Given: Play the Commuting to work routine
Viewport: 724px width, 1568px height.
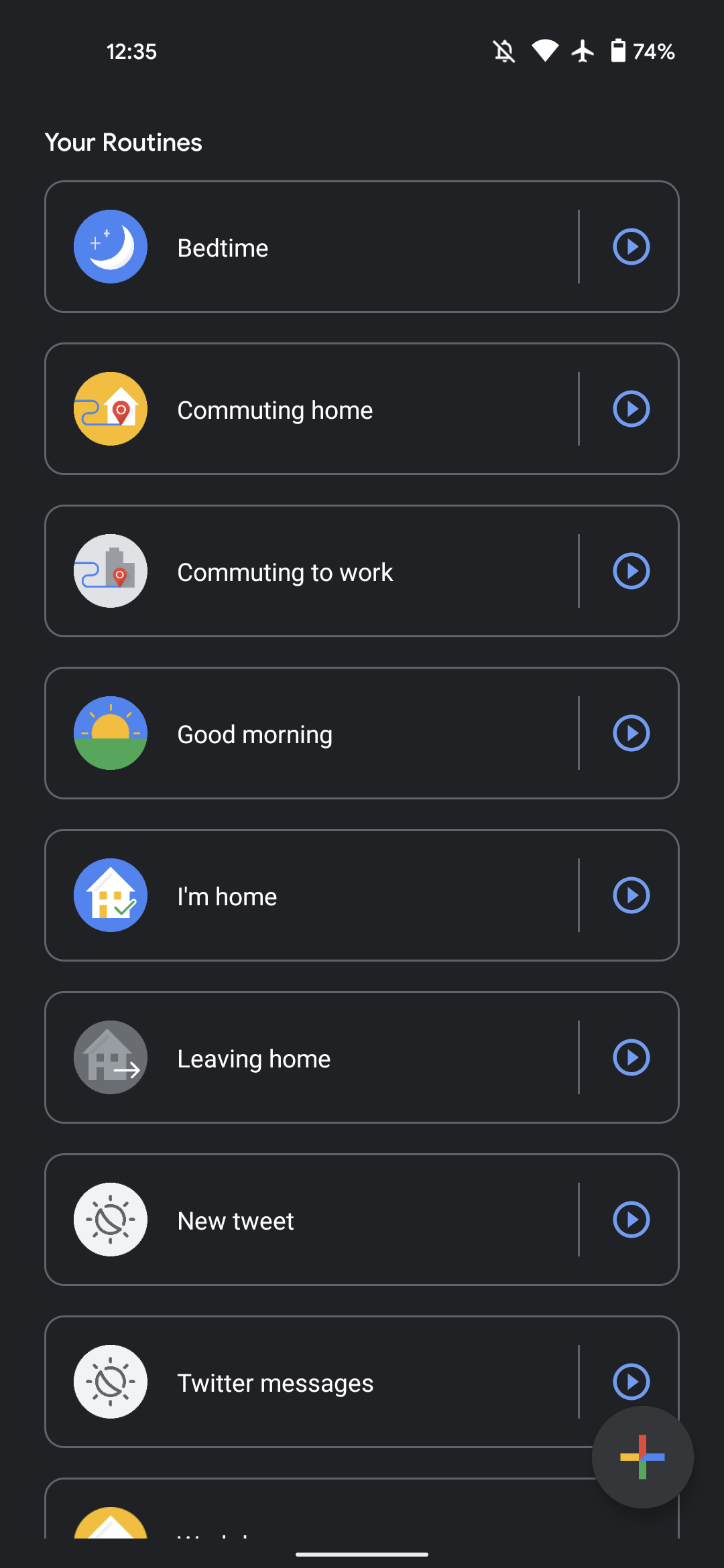Looking at the screenshot, I should (631, 572).
